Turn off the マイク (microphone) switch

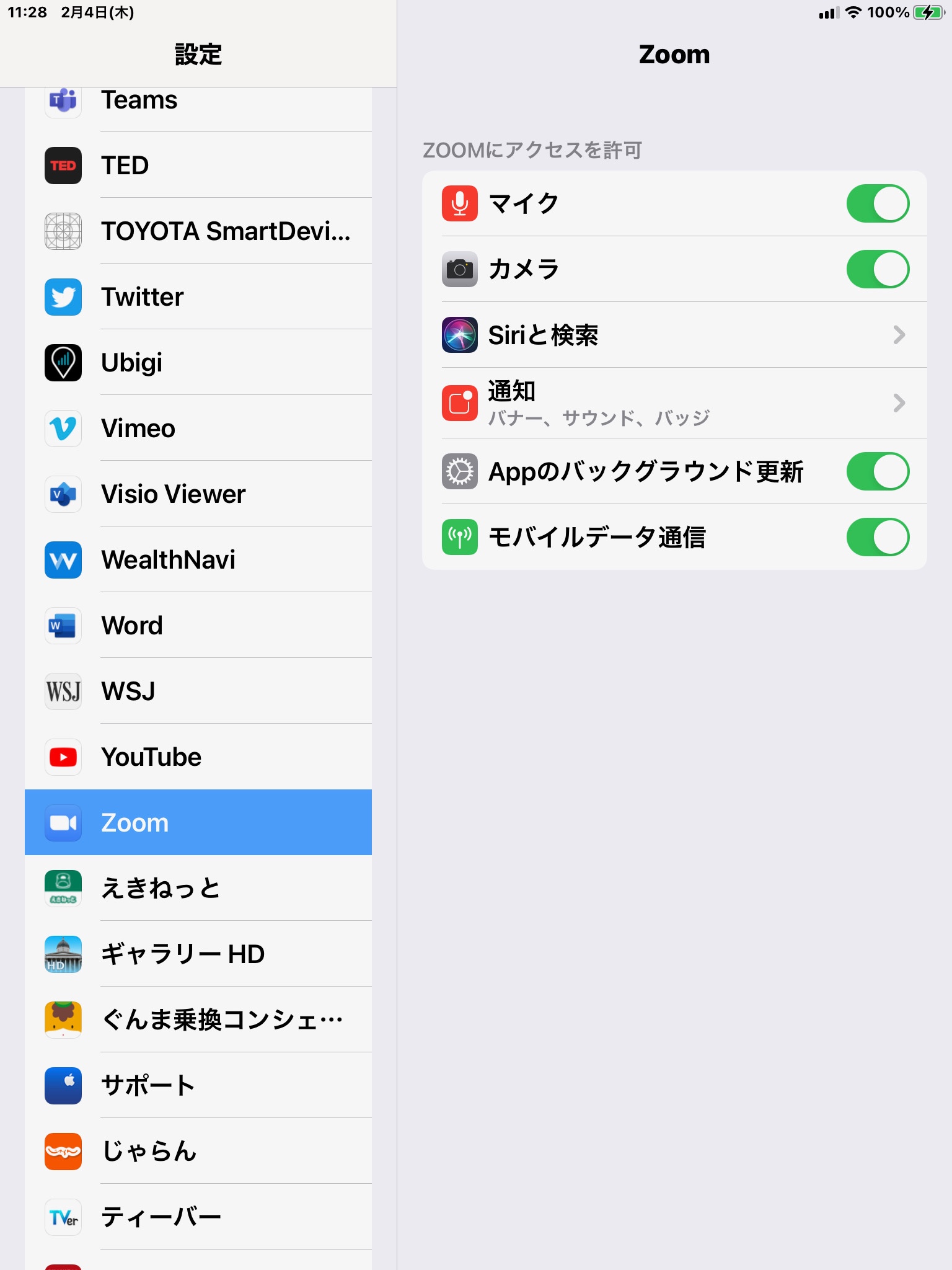tap(877, 203)
